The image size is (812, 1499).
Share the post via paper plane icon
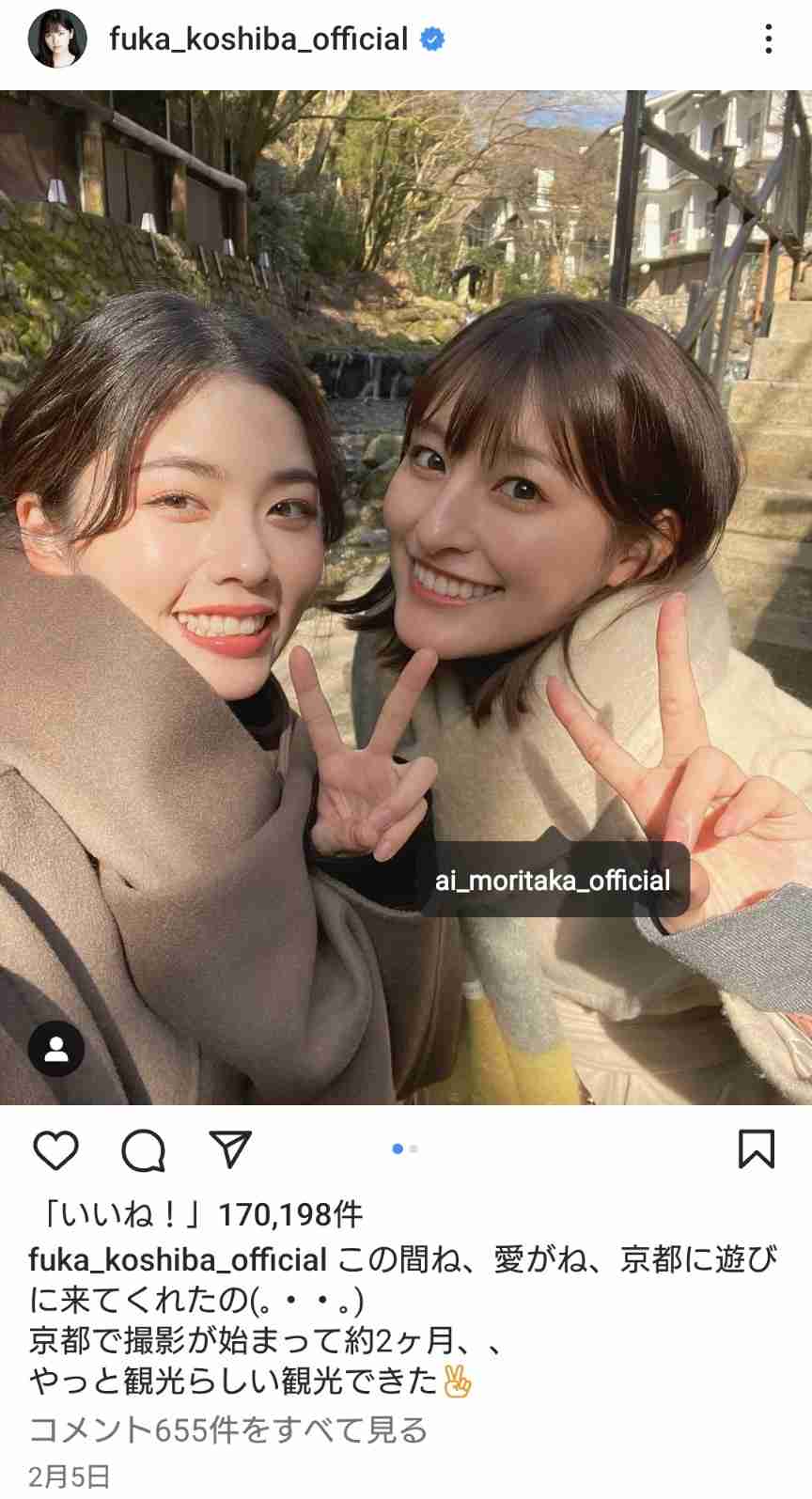click(x=230, y=1149)
